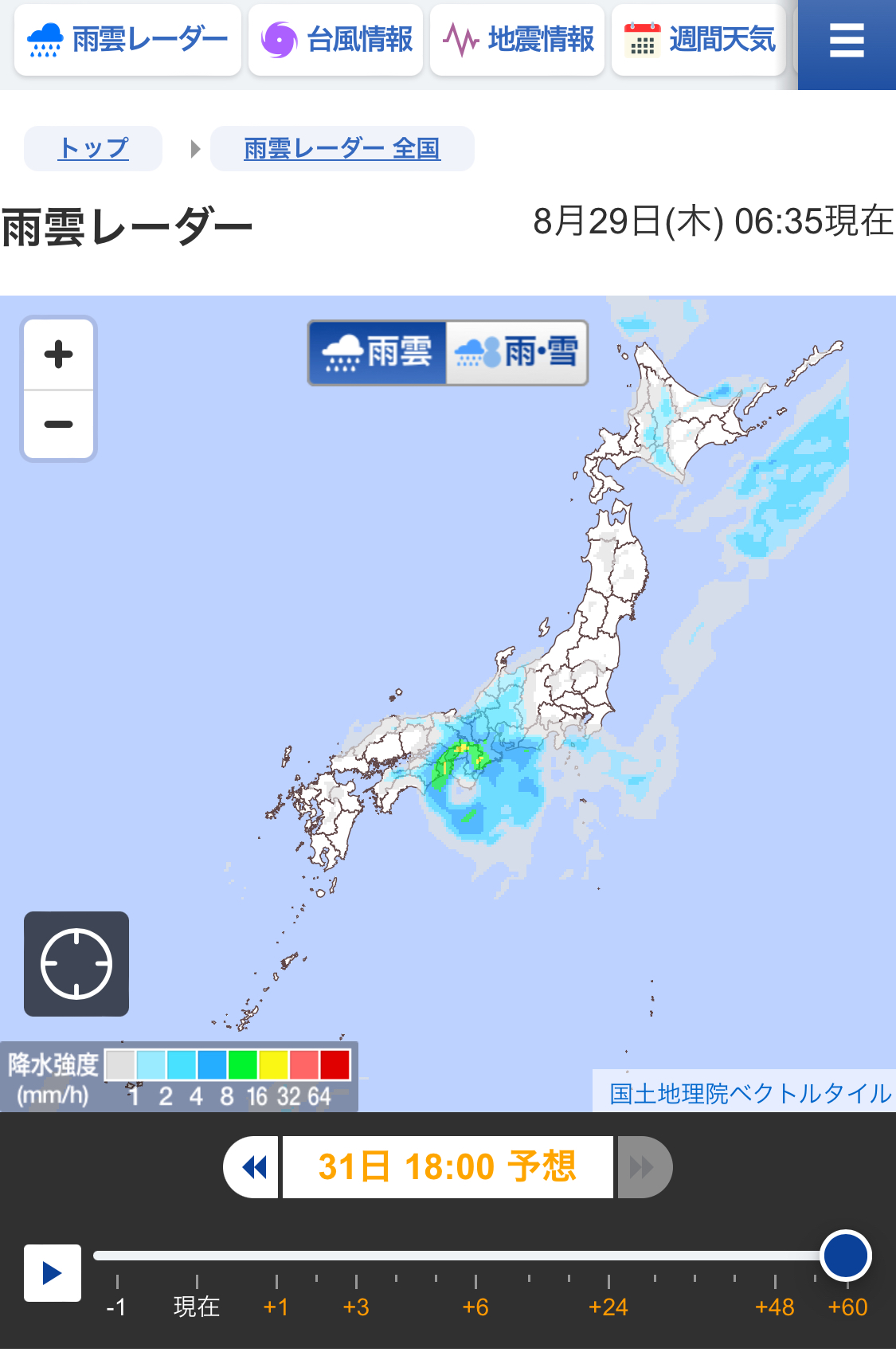The height and width of the screenshot is (1352, 896).
Task: Center map on current location
Action: [76, 964]
